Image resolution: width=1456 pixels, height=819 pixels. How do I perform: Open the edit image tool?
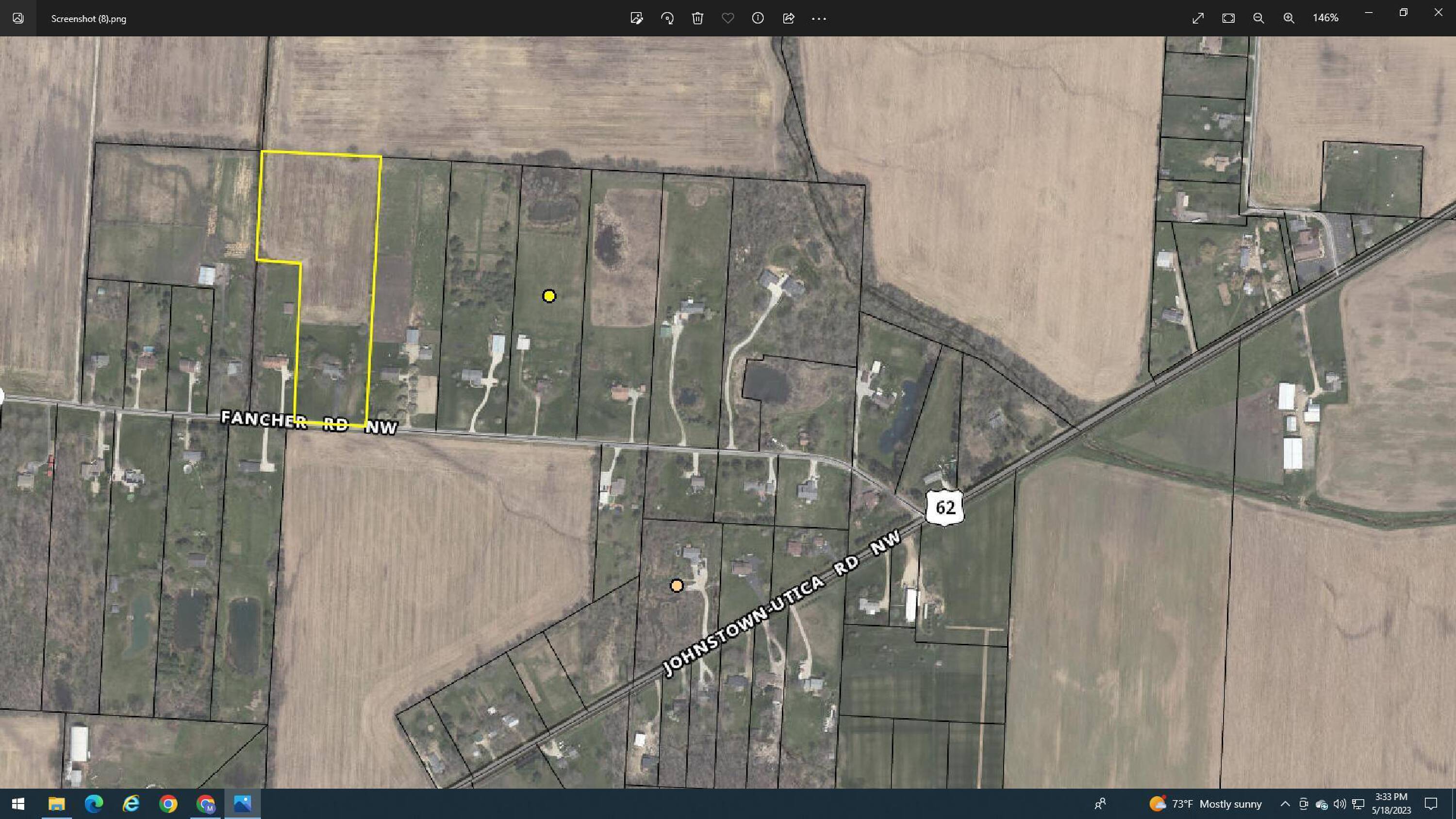tap(636, 18)
